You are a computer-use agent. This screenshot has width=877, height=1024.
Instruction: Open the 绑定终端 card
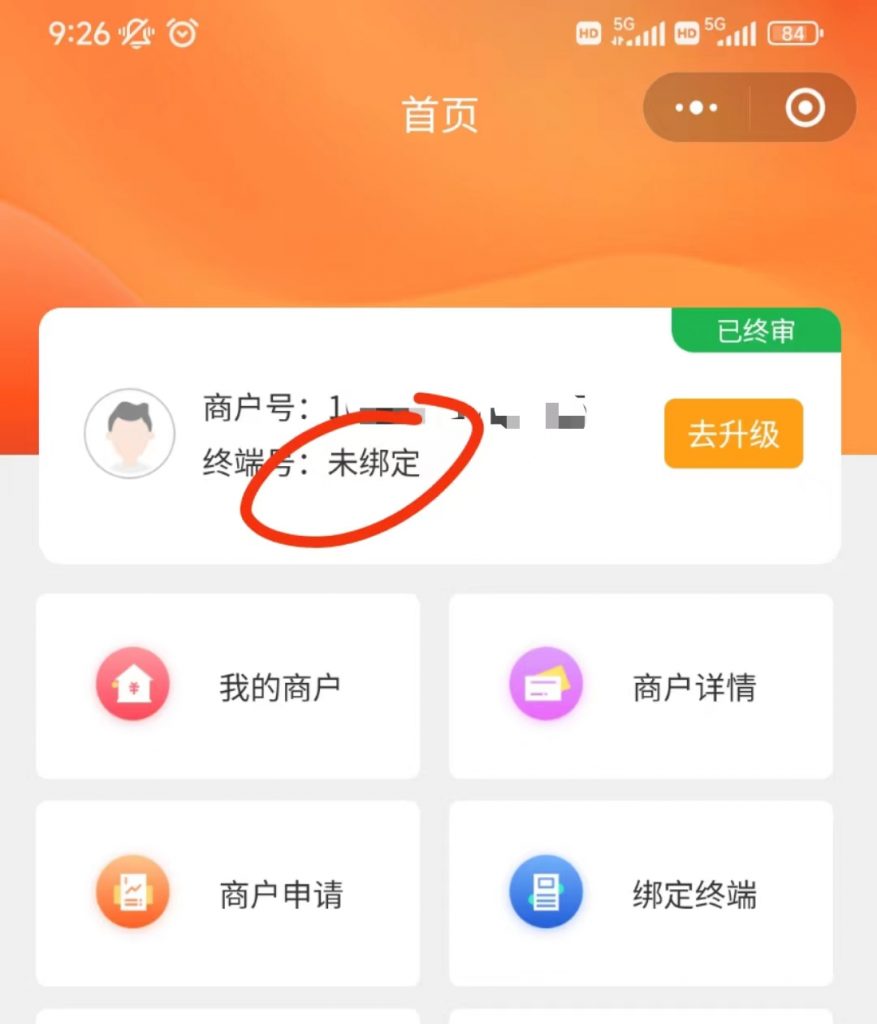pyautogui.click(x=640, y=893)
